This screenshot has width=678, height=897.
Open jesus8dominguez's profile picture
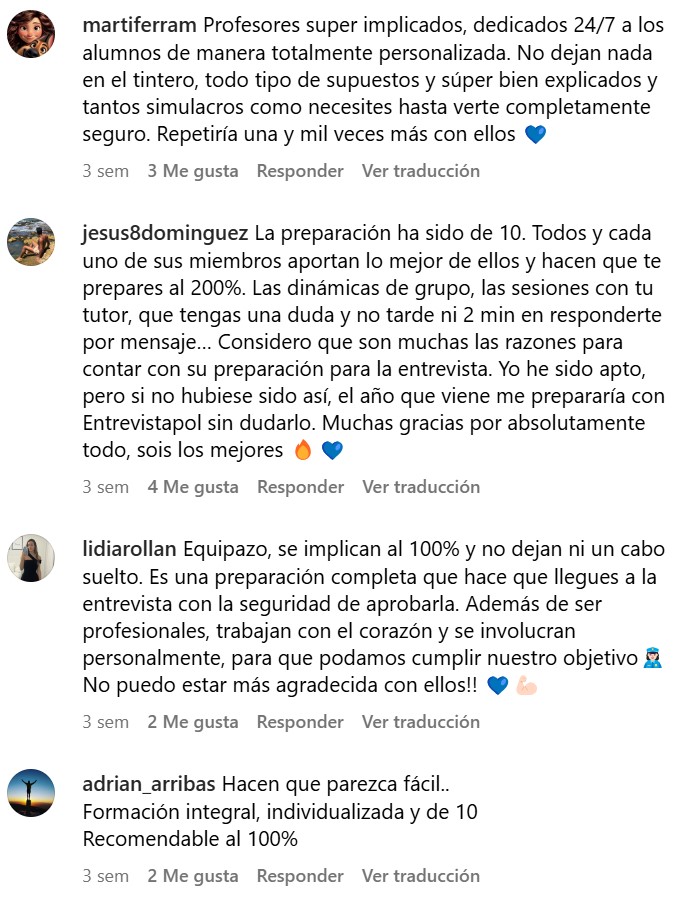pyautogui.click(x=31, y=241)
